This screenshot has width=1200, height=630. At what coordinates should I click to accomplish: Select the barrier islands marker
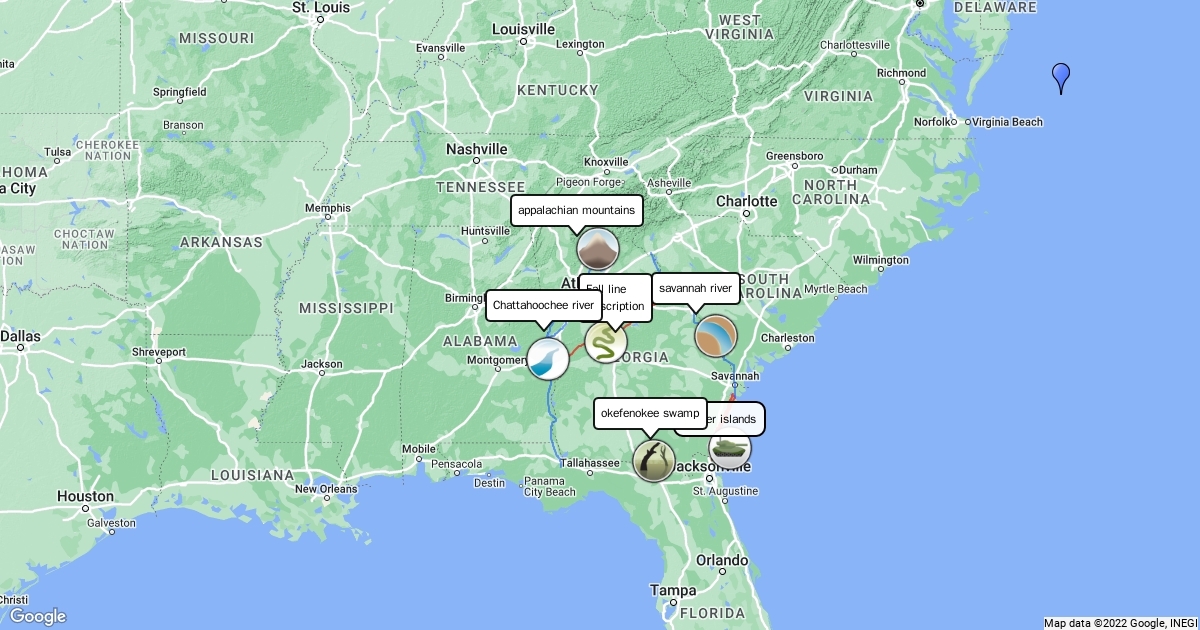(x=730, y=449)
